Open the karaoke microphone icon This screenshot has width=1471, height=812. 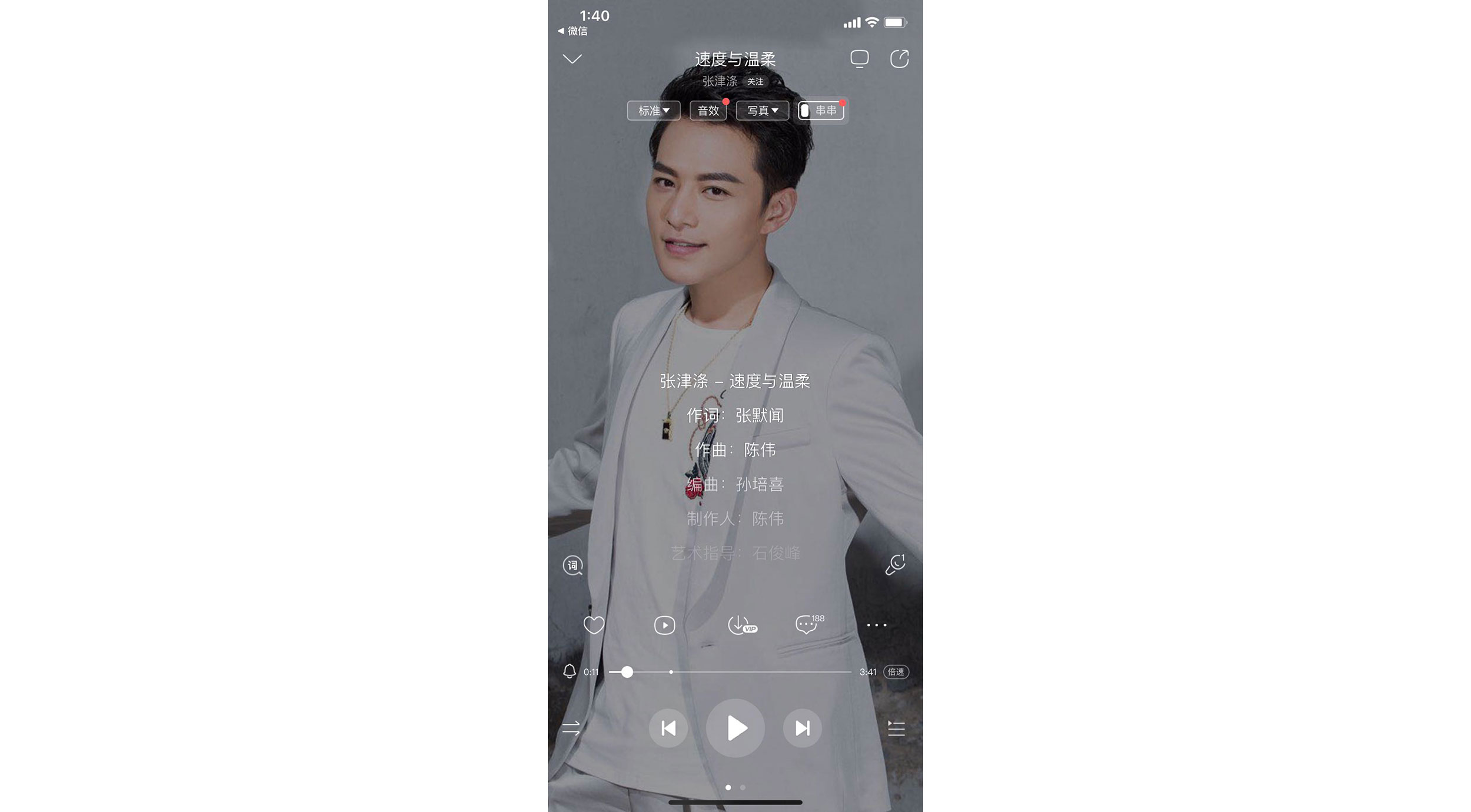click(x=895, y=565)
